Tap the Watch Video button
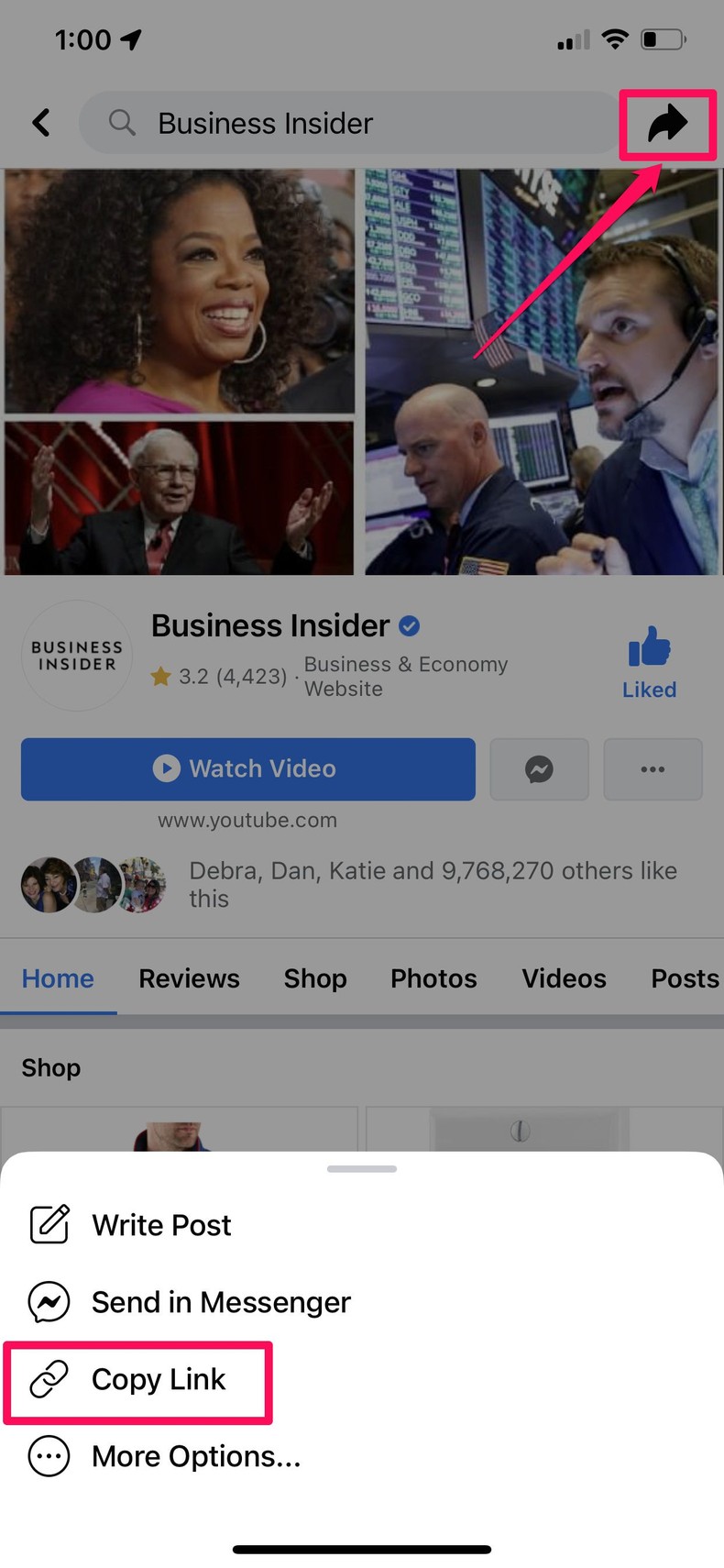724x1568 pixels. (x=247, y=768)
